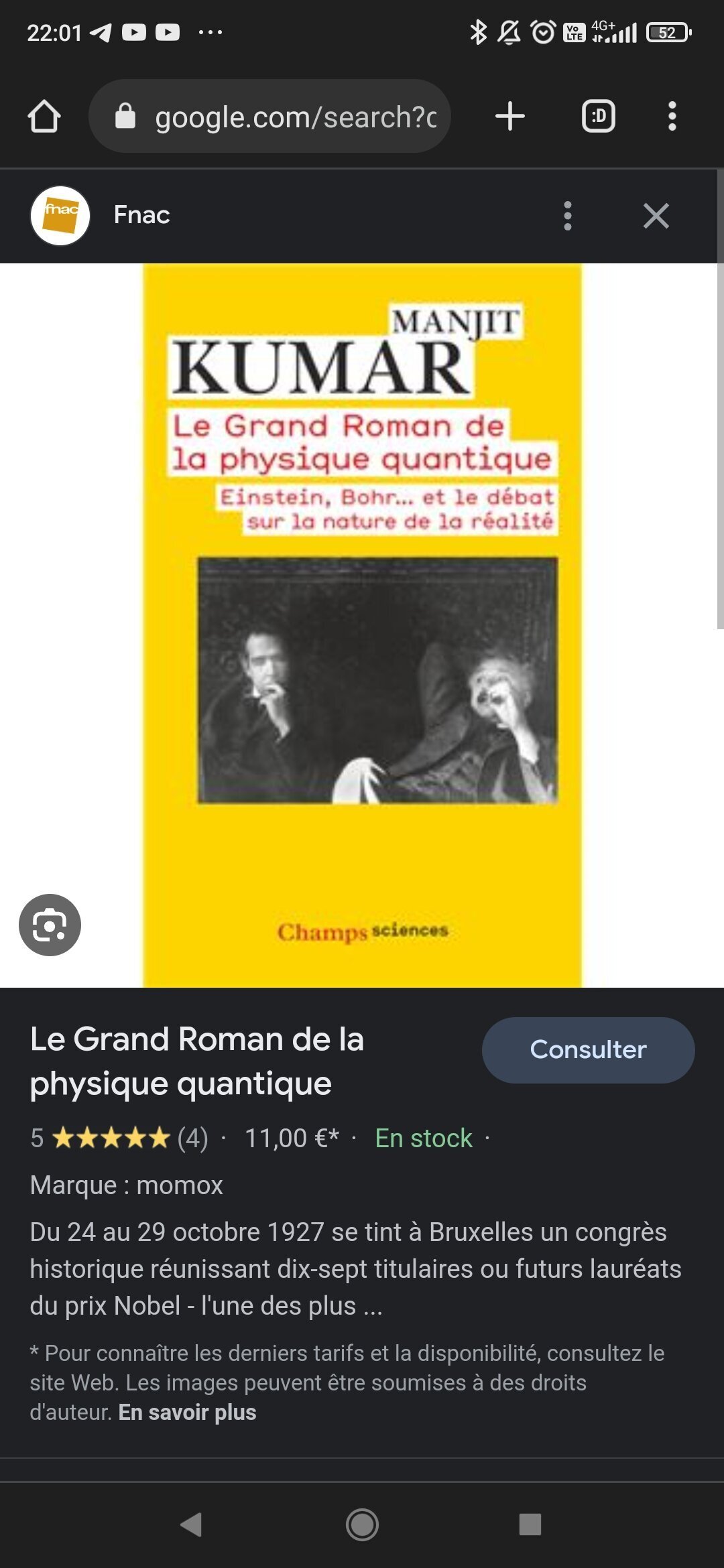Tap the Consulter button
Image resolution: width=724 pixels, height=1568 pixels.
click(588, 1050)
